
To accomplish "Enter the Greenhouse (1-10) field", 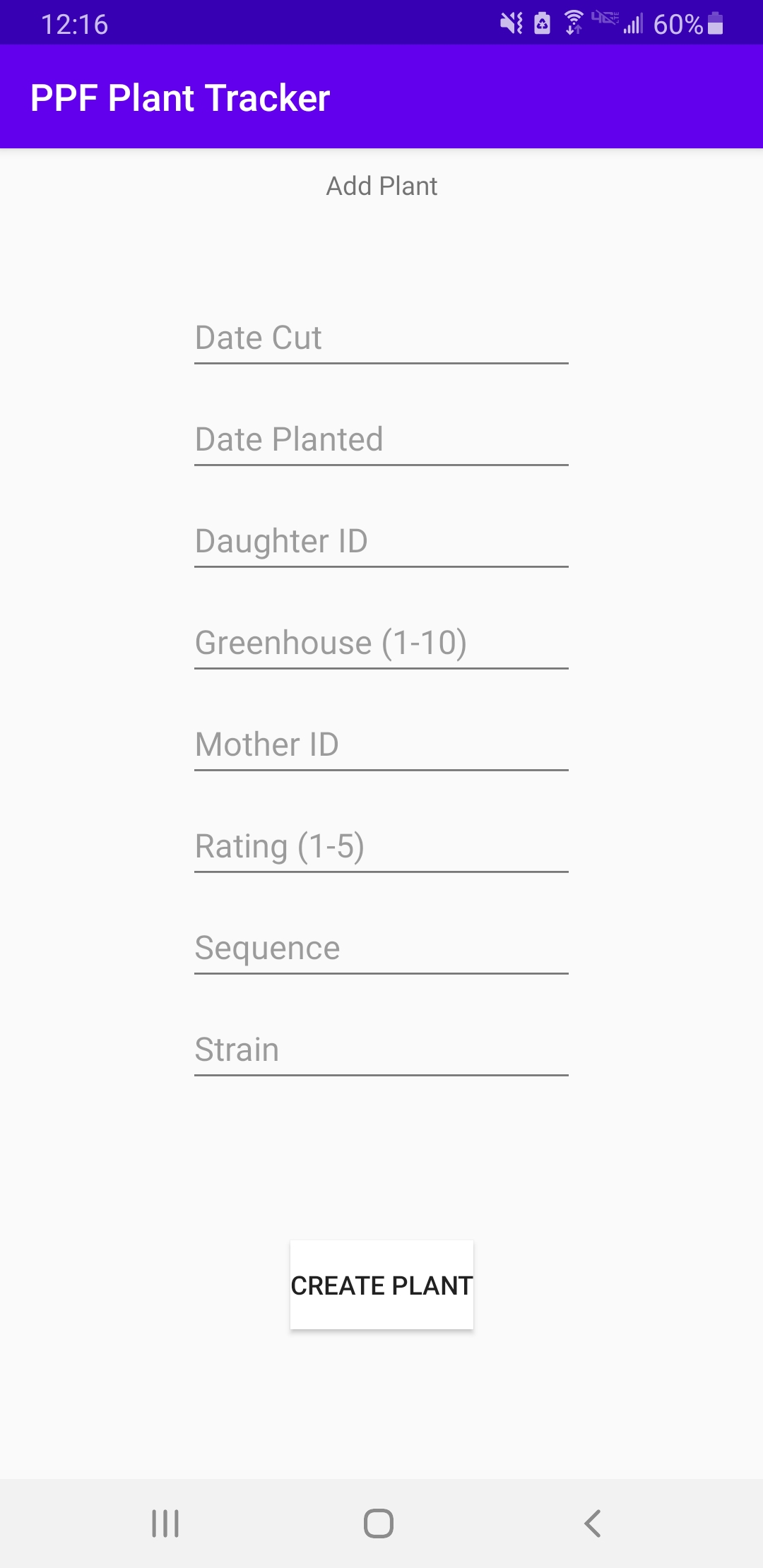I will click(x=381, y=643).
